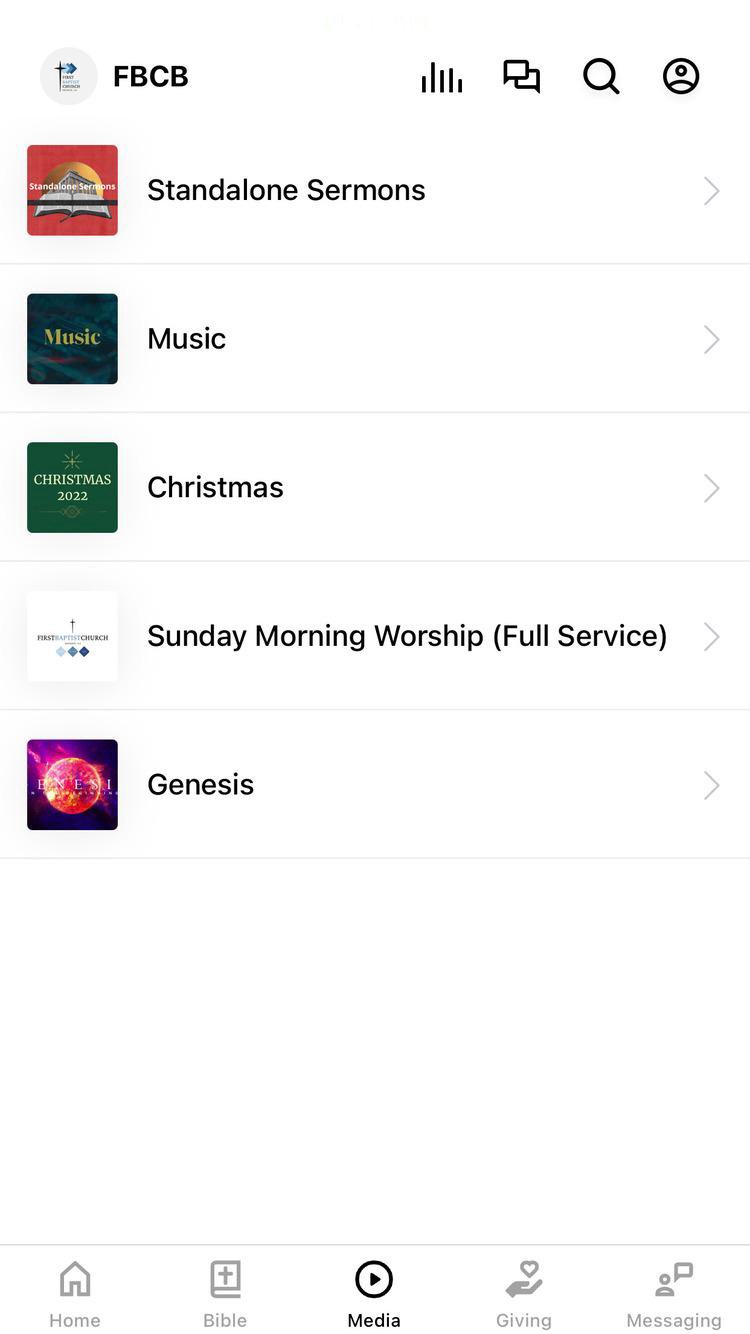Switch to the Home tab
The image size is (750, 1334).
75,1292
